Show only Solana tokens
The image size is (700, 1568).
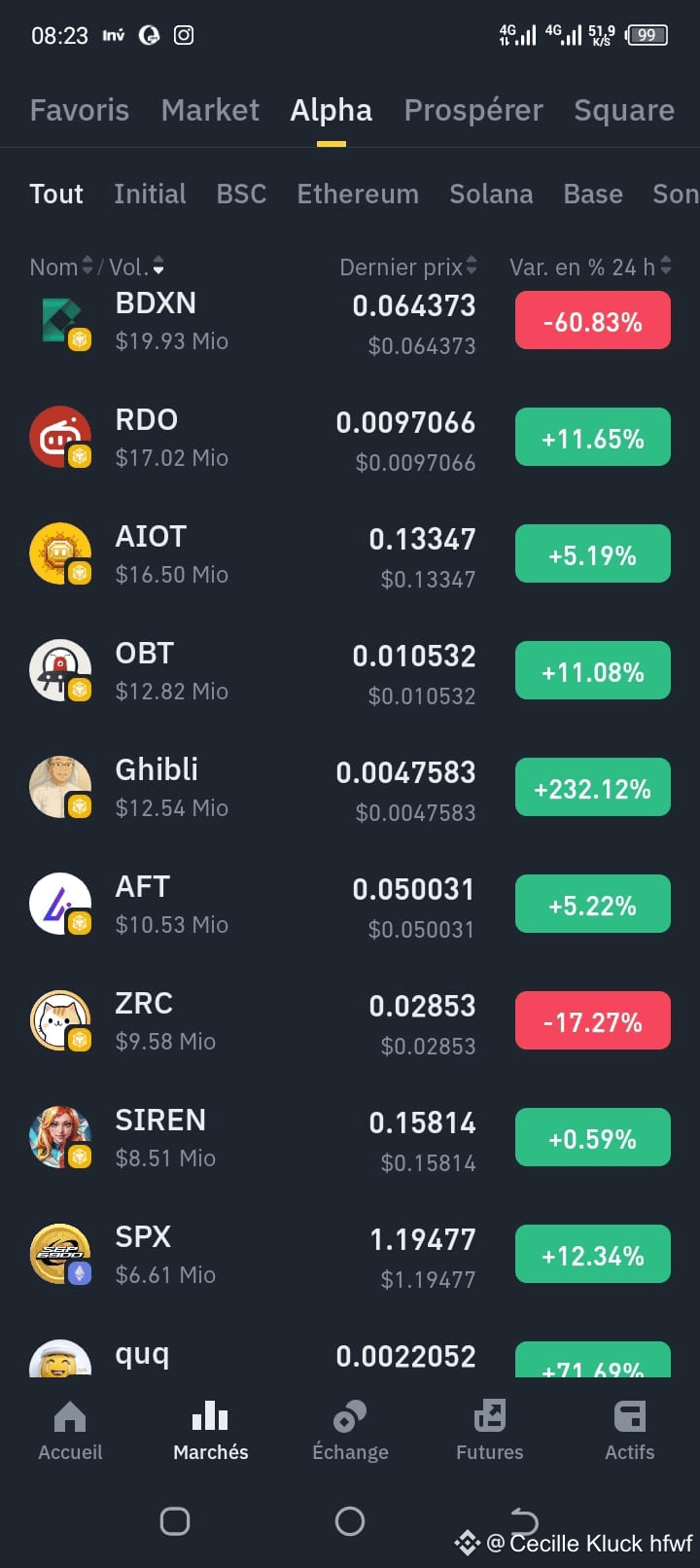coord(491,195)
